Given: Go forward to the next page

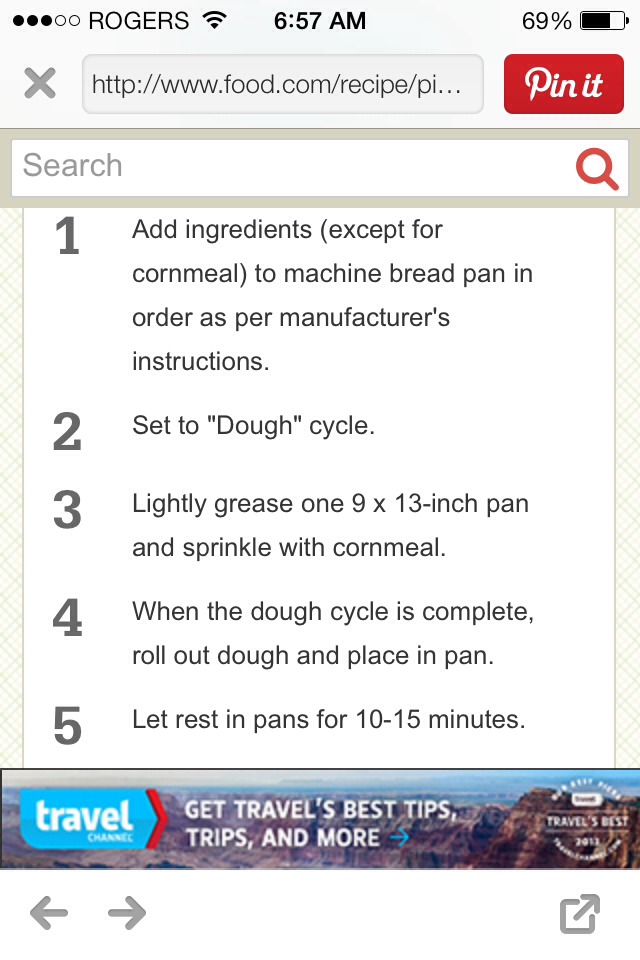Looking at the screenshot, I should click(x=127, y=912).
